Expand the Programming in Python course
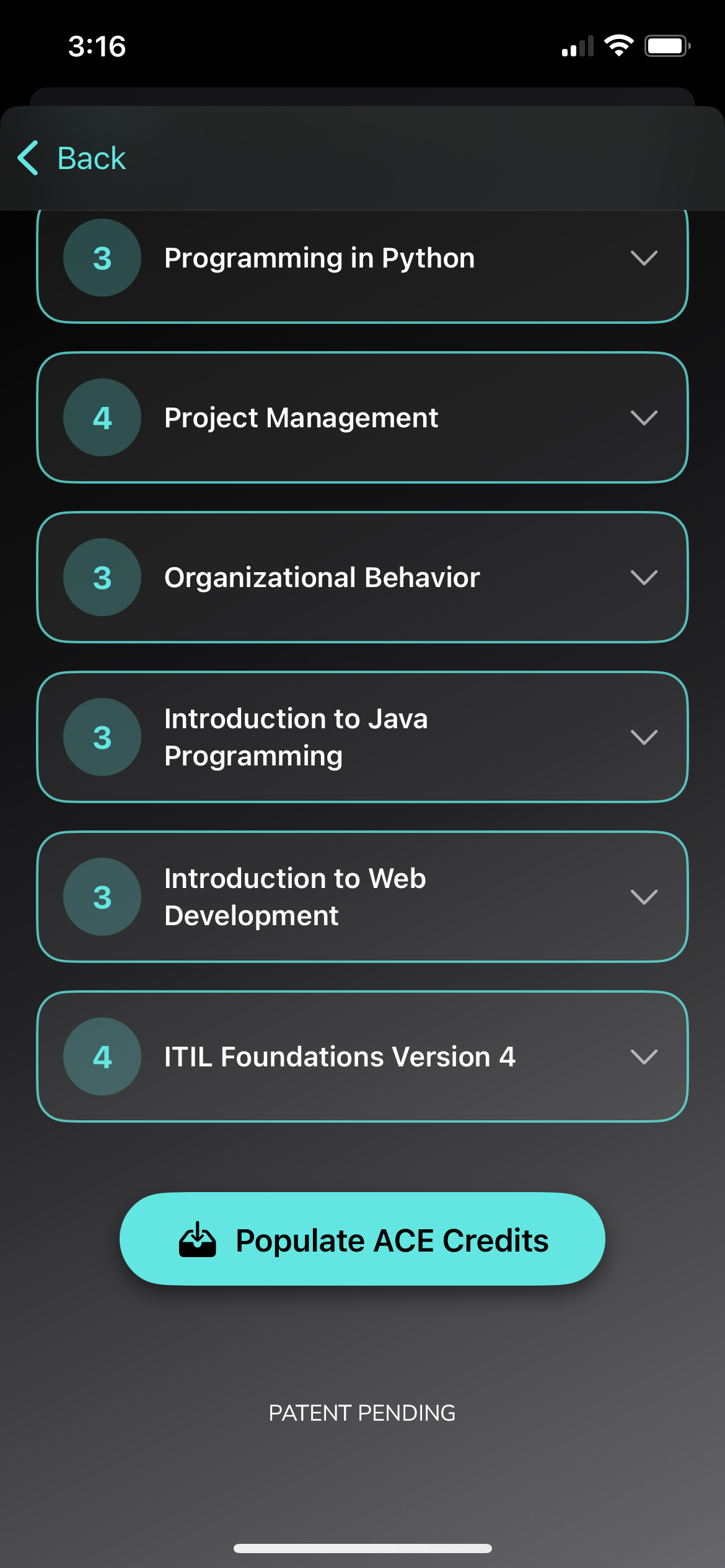Image resolution: width=725 pixels, height=1568 pixels. pyautogui.click(x=643, y=258)
